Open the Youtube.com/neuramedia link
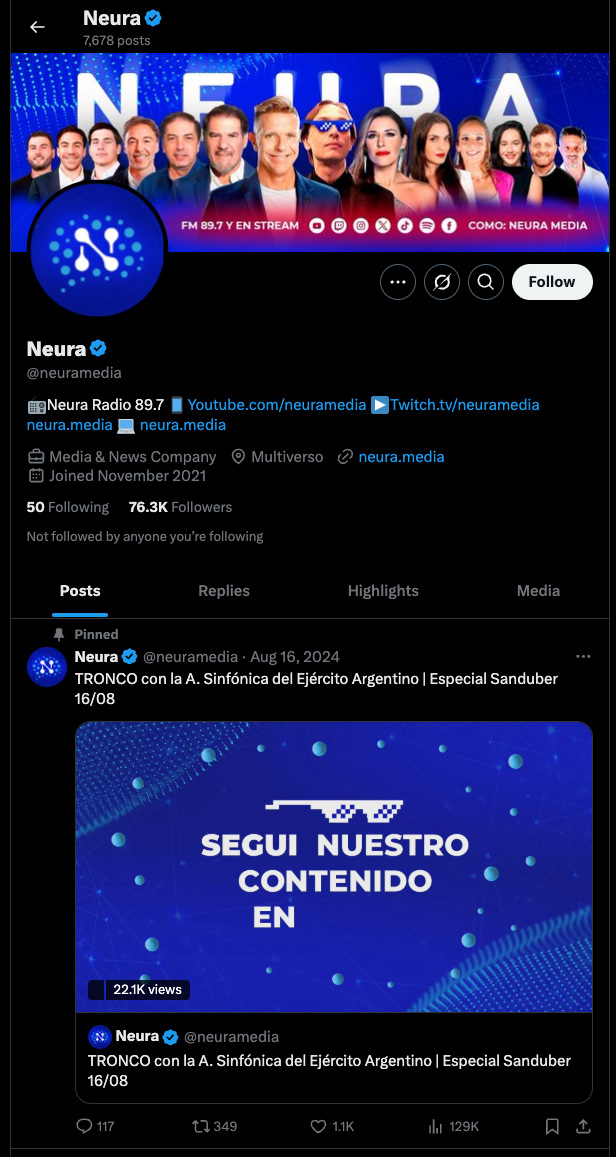This screenshot has width=616, height=1157. 277,405
